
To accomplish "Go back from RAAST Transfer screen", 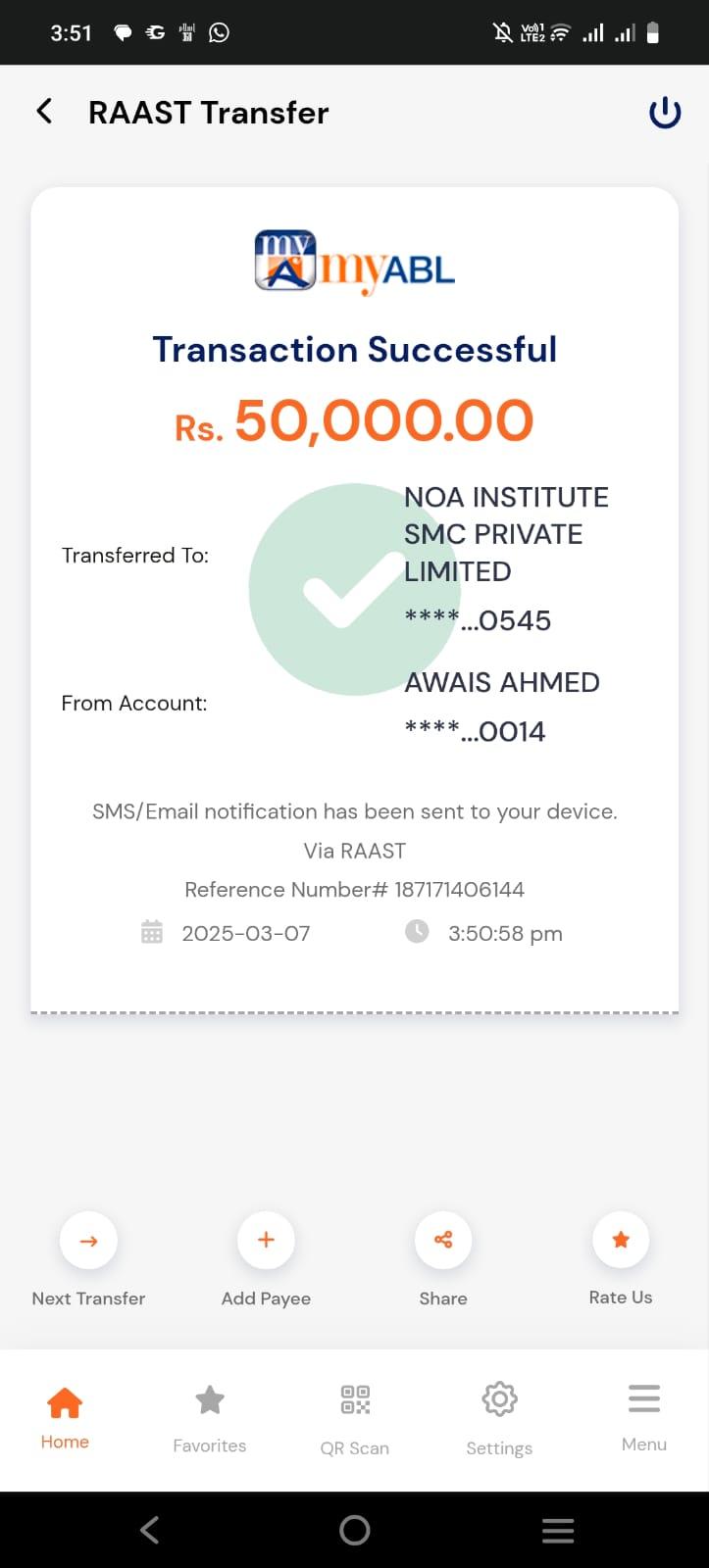I will click(x=44, y=112).
